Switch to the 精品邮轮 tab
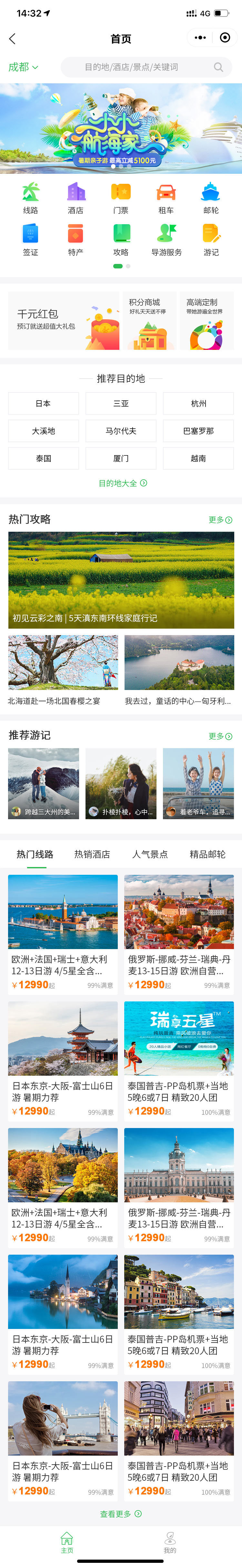Image resolution: width=242 pixels, height=1568 pixels. click(x=207, y=854)
